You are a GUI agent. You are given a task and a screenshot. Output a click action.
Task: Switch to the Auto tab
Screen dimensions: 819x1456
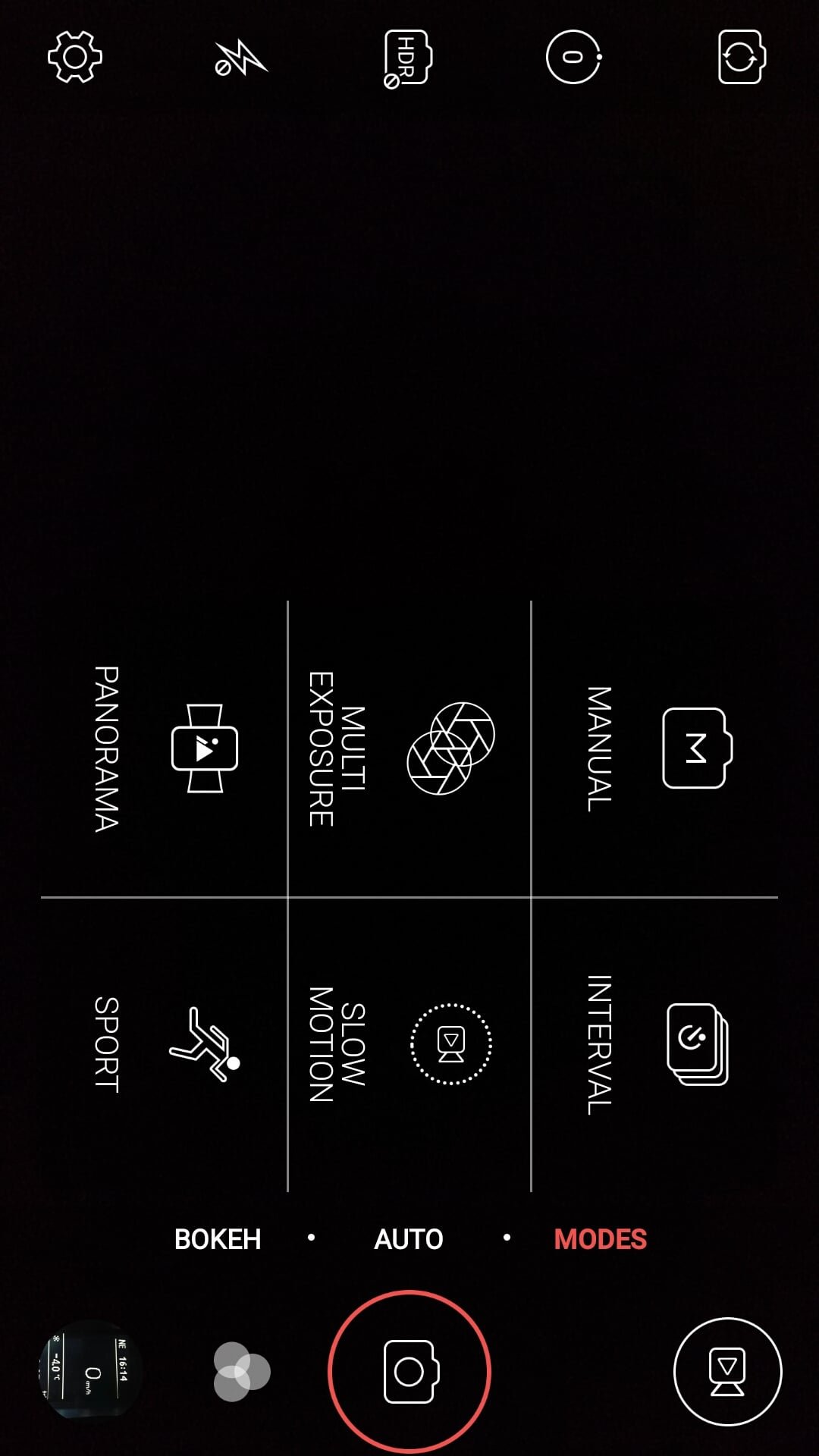(x=409, y=1239)
